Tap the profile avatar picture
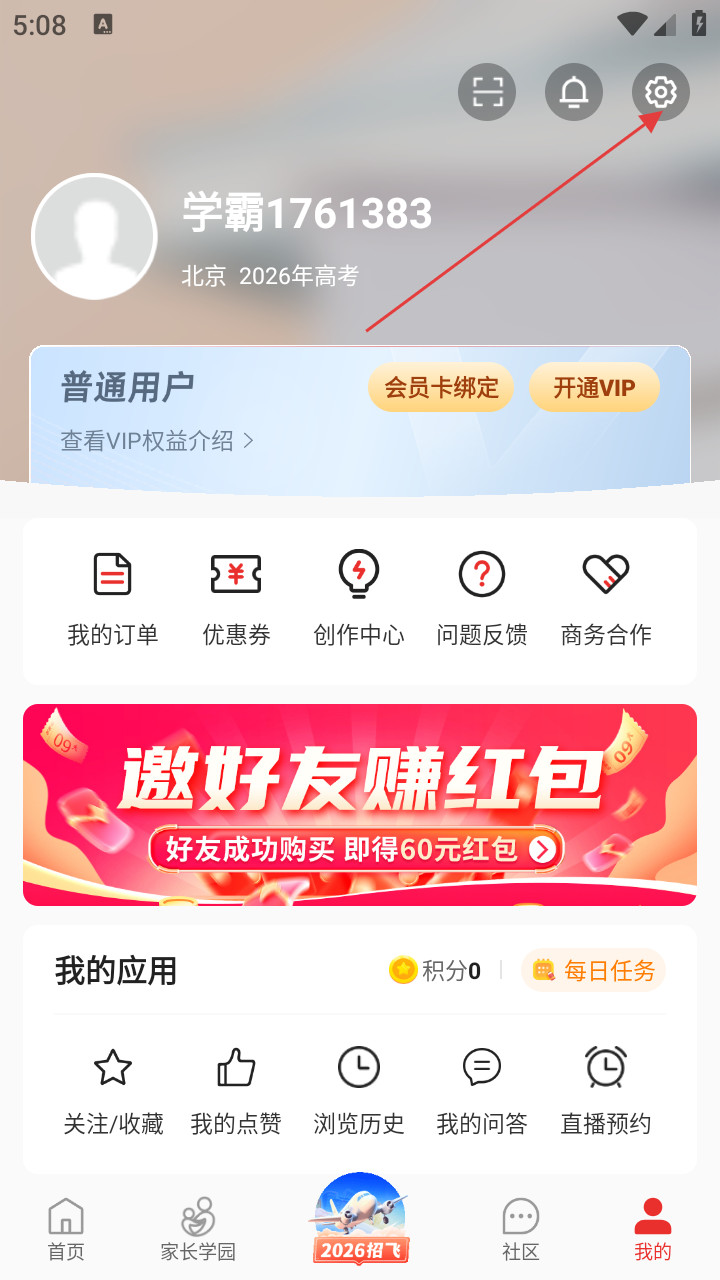Viewport: 720px width, 1280px height. coord(95,237)
